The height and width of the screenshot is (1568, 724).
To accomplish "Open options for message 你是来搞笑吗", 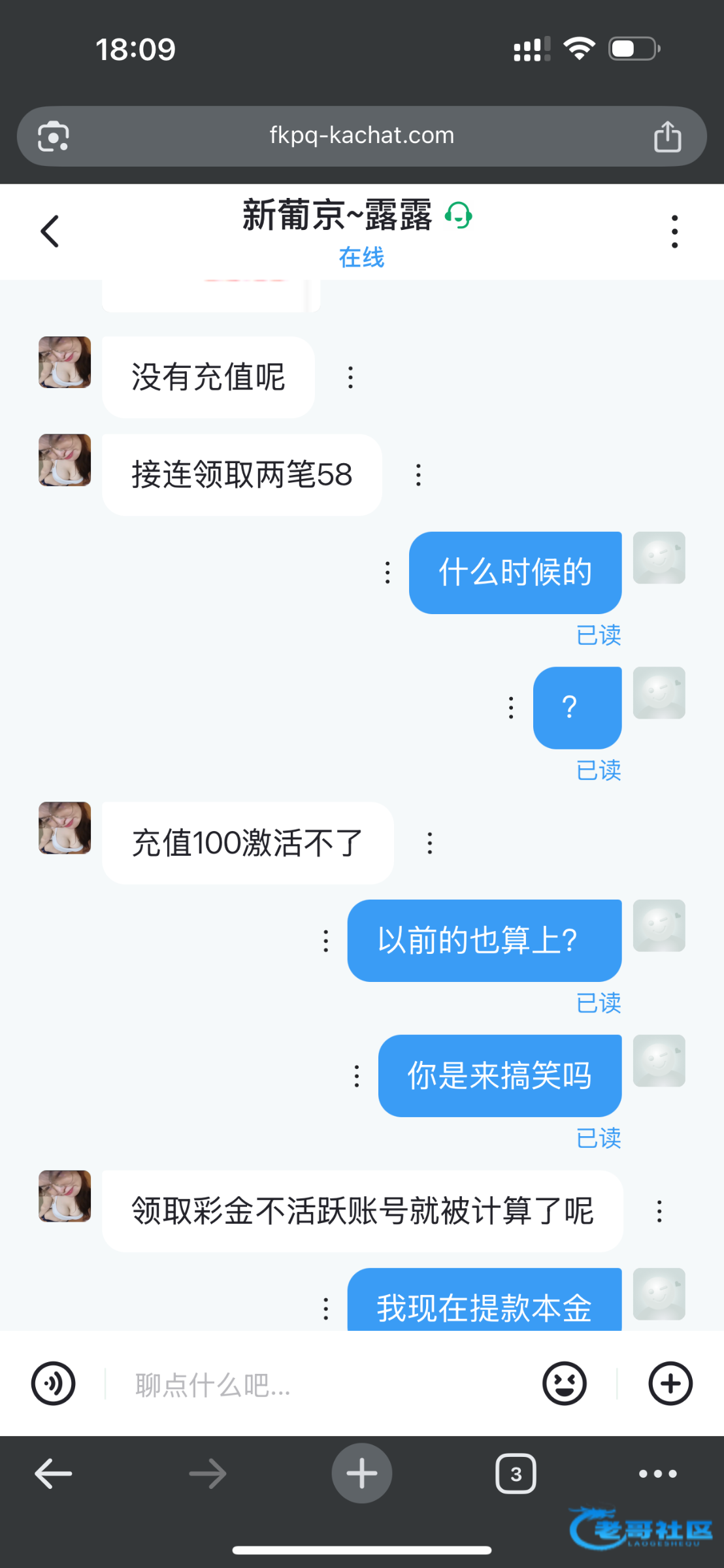I will tap(356, 1076).
